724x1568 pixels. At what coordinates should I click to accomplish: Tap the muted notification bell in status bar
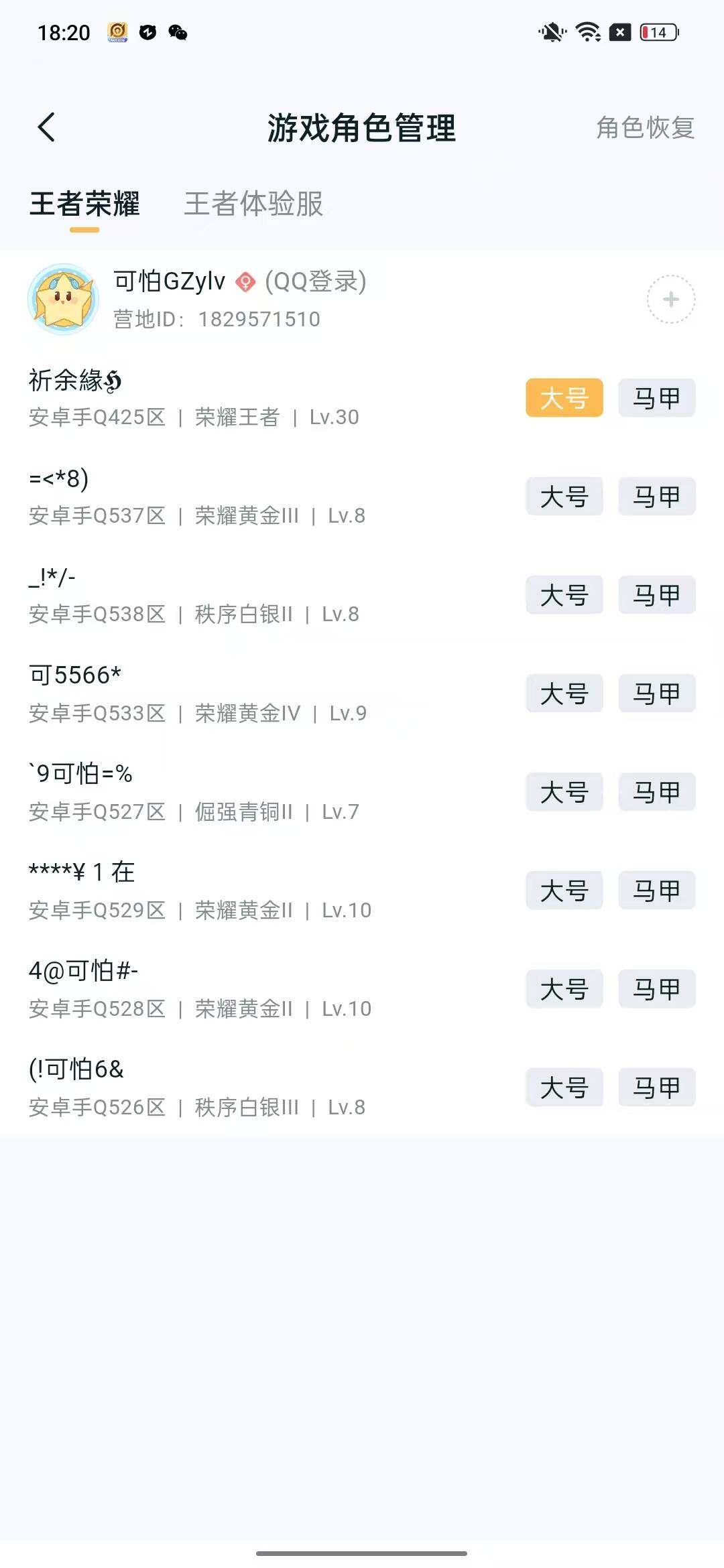point(550,32)
